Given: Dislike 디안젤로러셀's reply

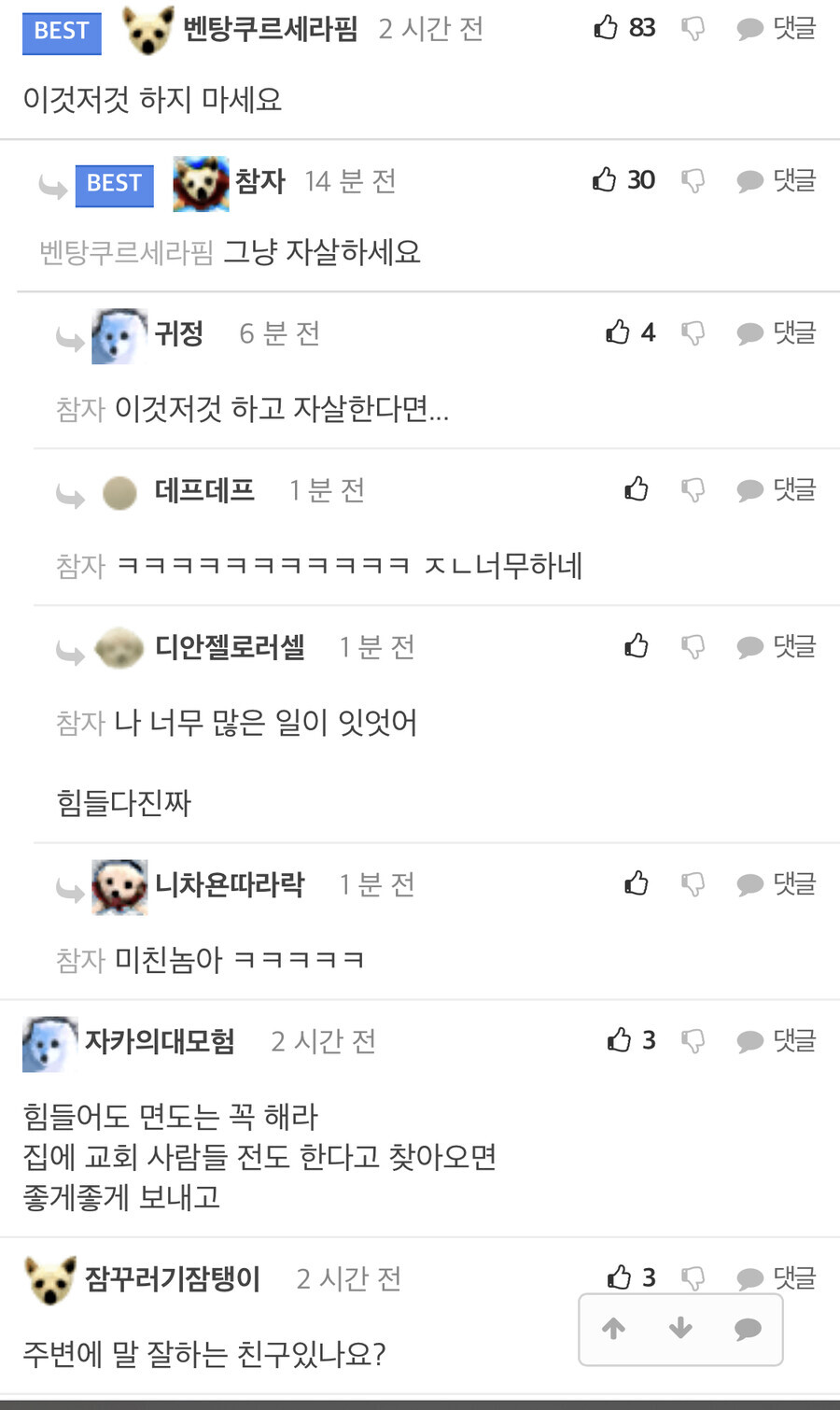Looking at the screenshot, I should click(x=693, y=646).
